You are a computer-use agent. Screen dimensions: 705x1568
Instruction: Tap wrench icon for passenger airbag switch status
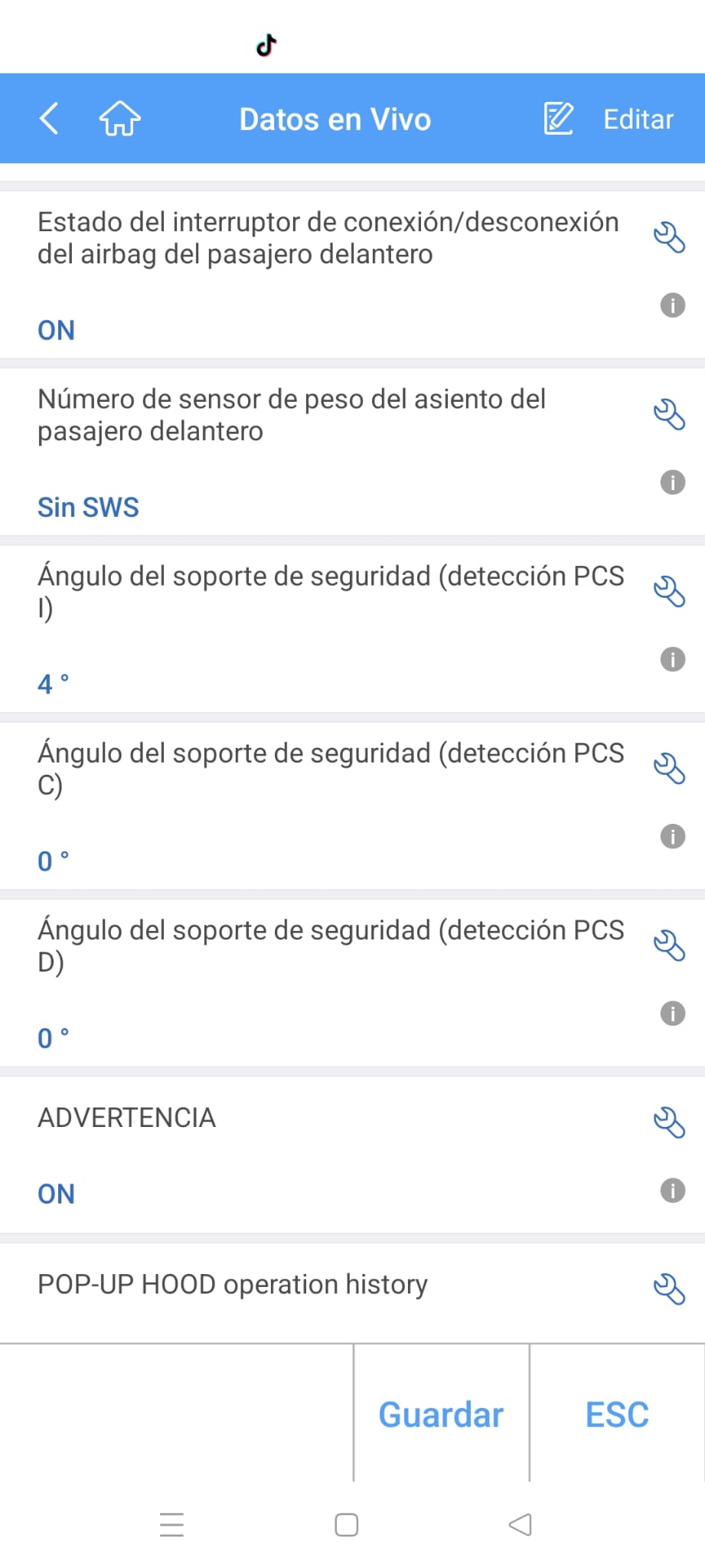coord(669,237)
